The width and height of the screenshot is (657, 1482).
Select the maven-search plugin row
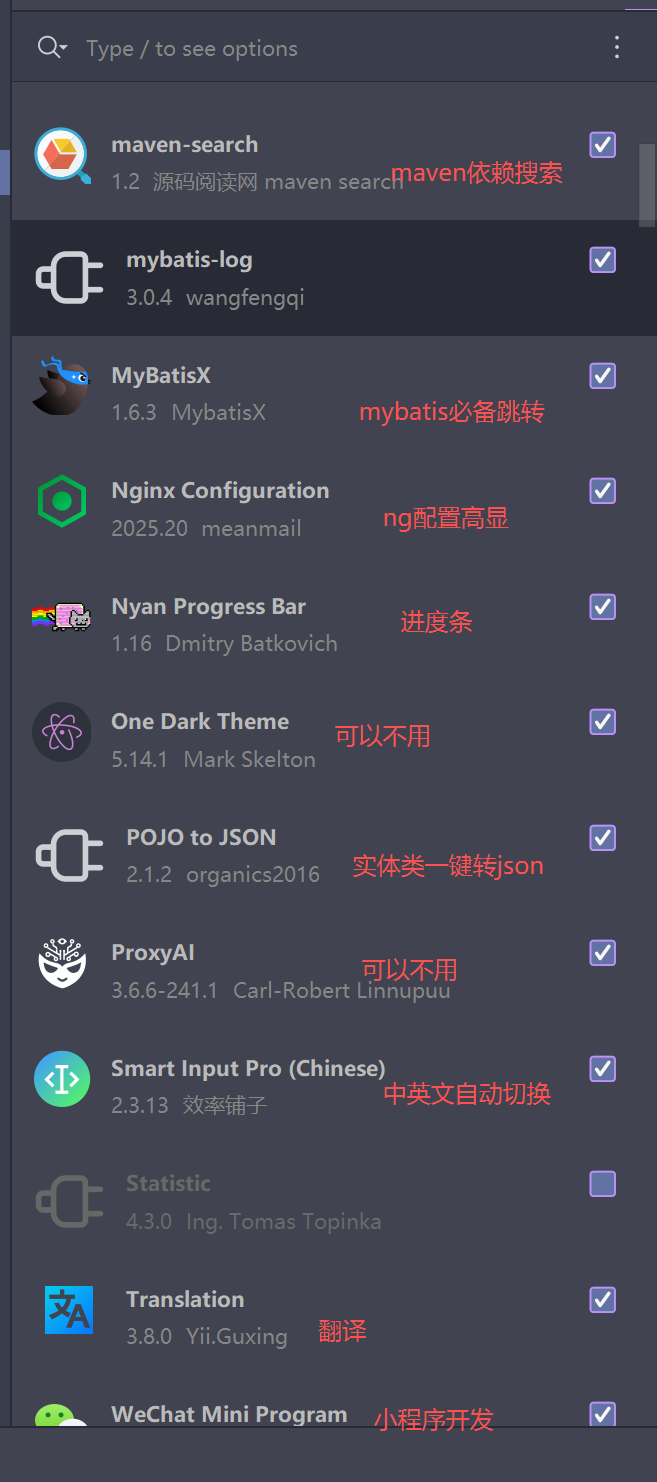(x=185, y=145)
